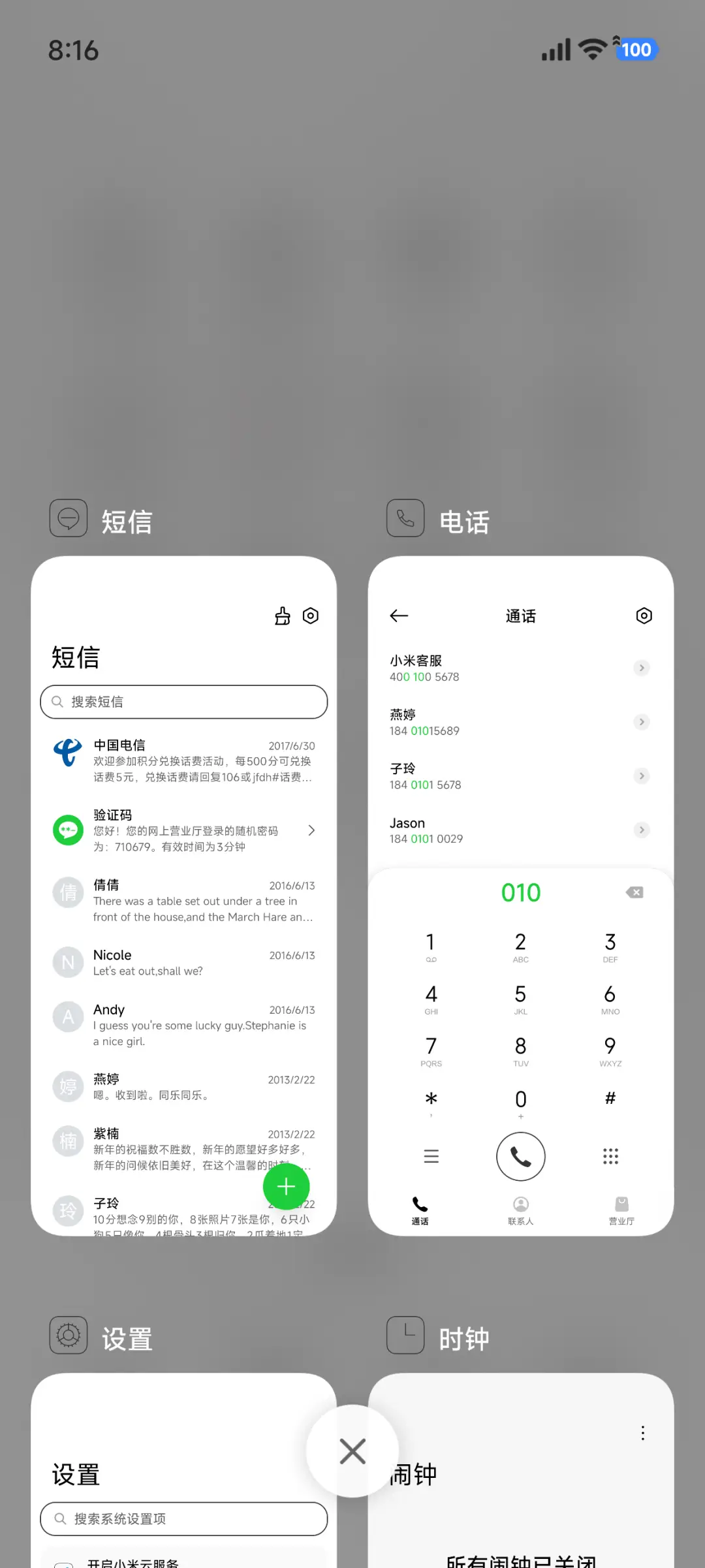Tap the 开启小米云服务 entry in Settings
The height and width of the screenshot is (1568, 705).
click(x=131, y=1562)
